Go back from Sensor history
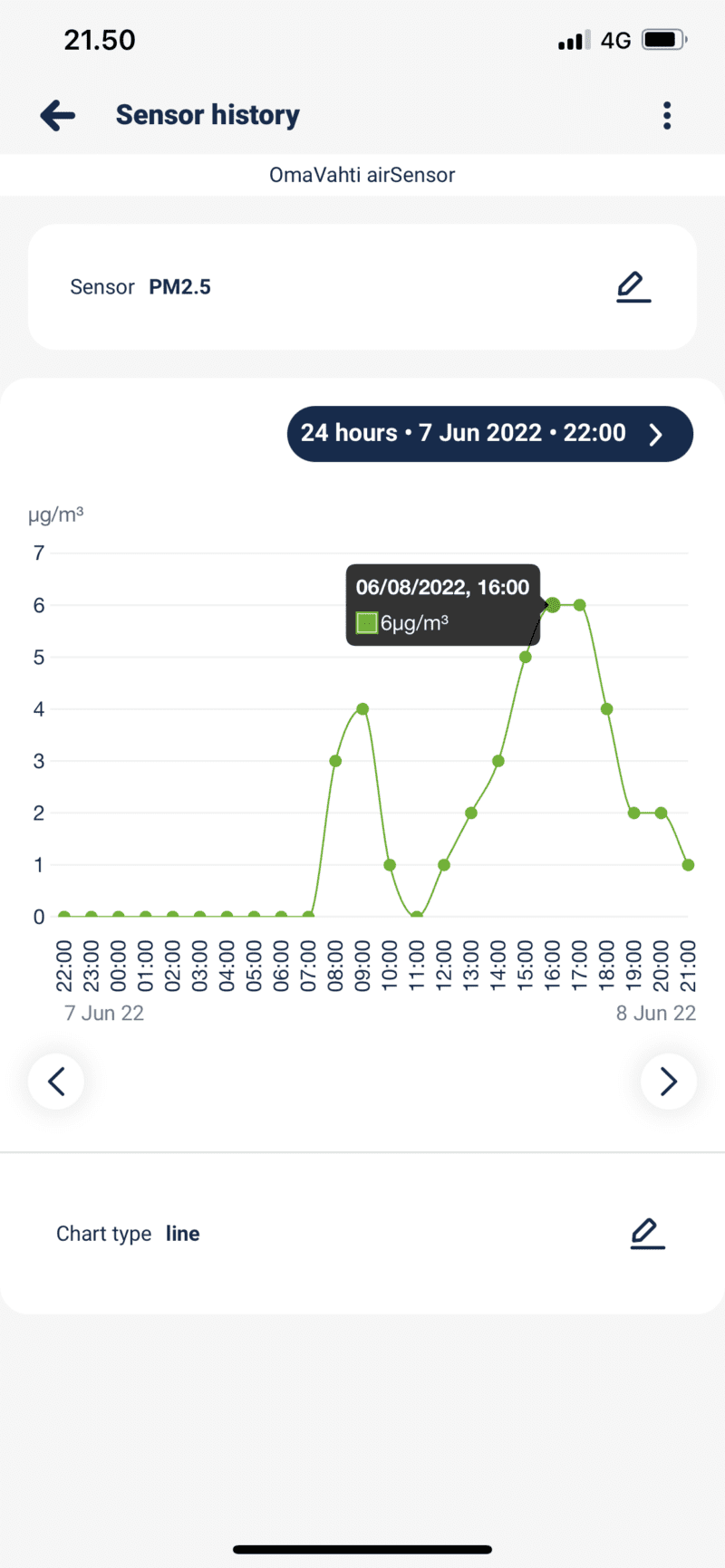 [58, 116]
